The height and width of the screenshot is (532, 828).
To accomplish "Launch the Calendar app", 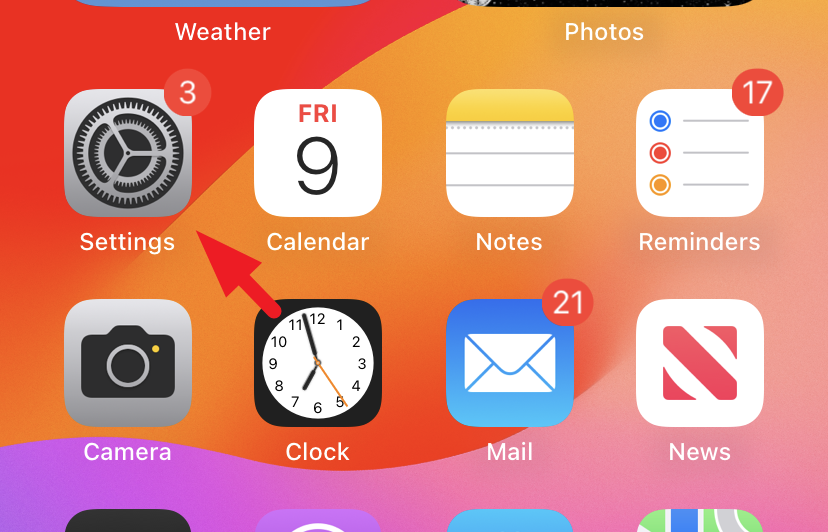I will [x=318, y=153].
